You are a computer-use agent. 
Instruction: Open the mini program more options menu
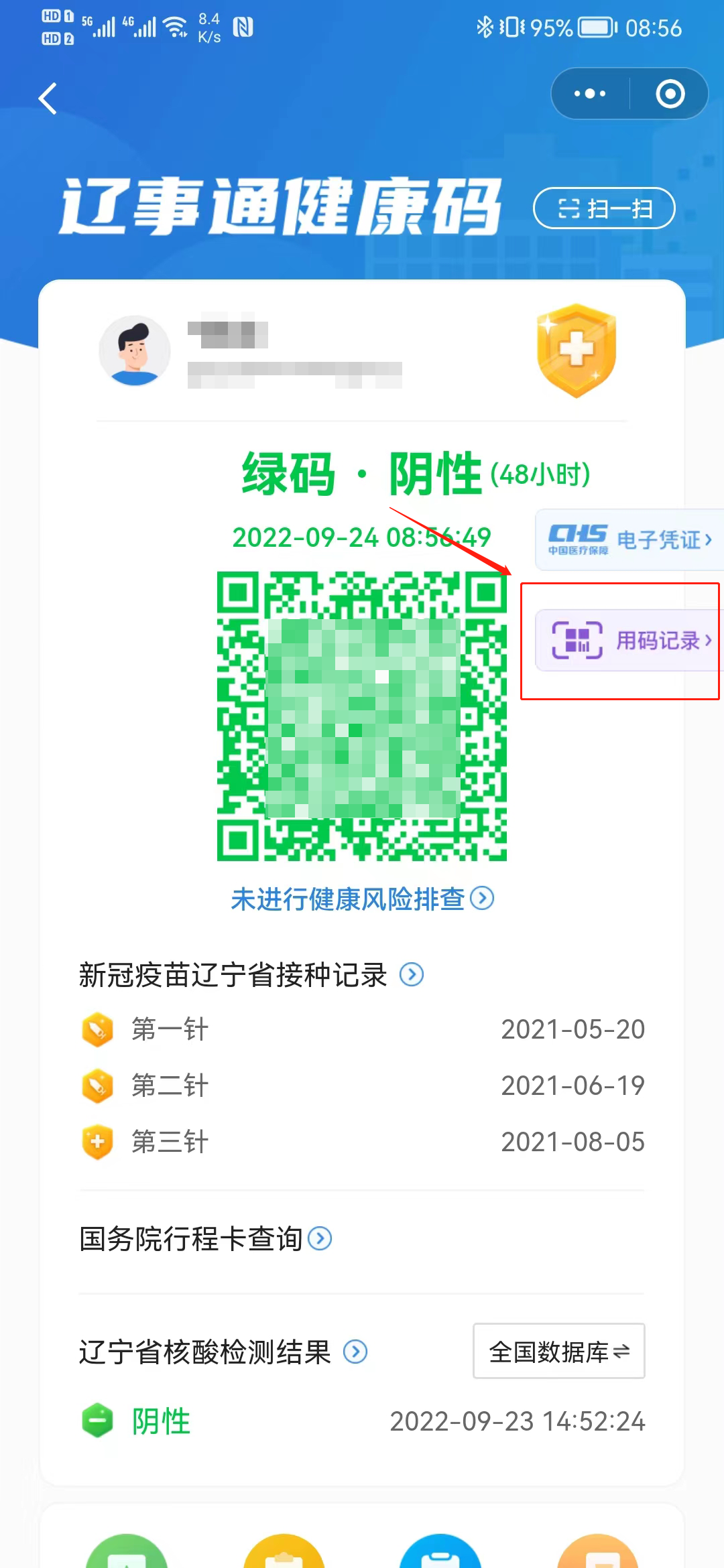[590, 94]
